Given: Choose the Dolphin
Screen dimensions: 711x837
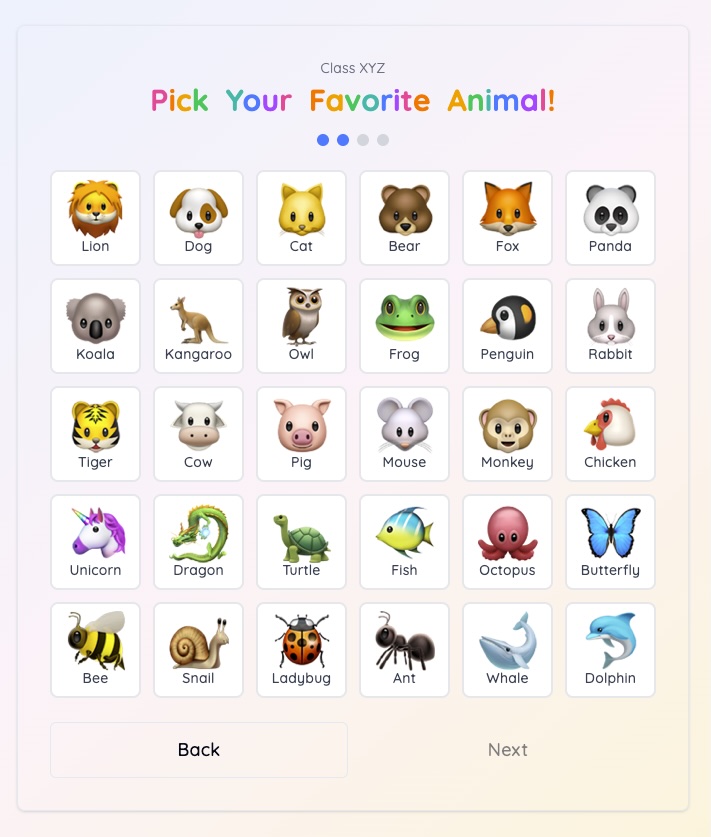Looking at the screenshot, I should (610, 650).
